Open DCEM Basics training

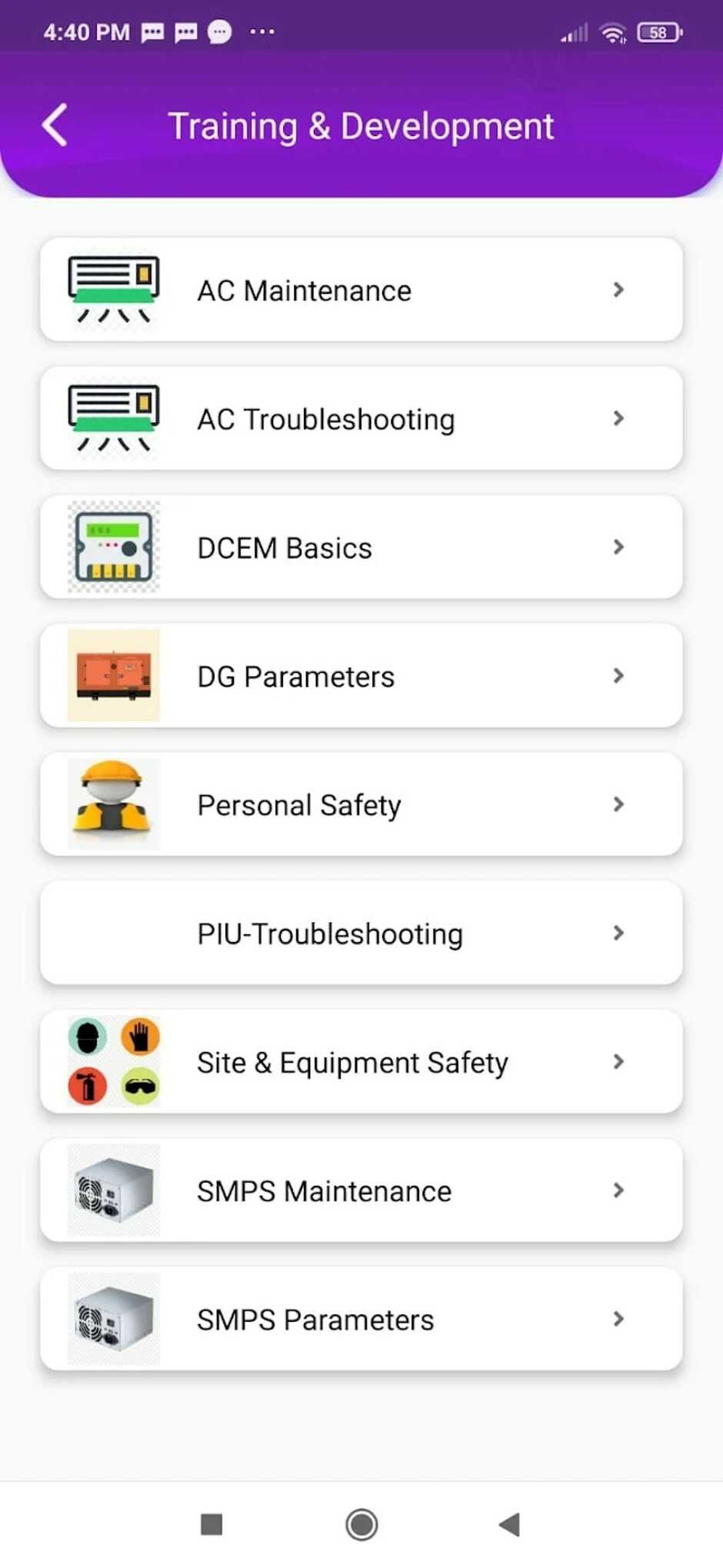pos(361,547)
